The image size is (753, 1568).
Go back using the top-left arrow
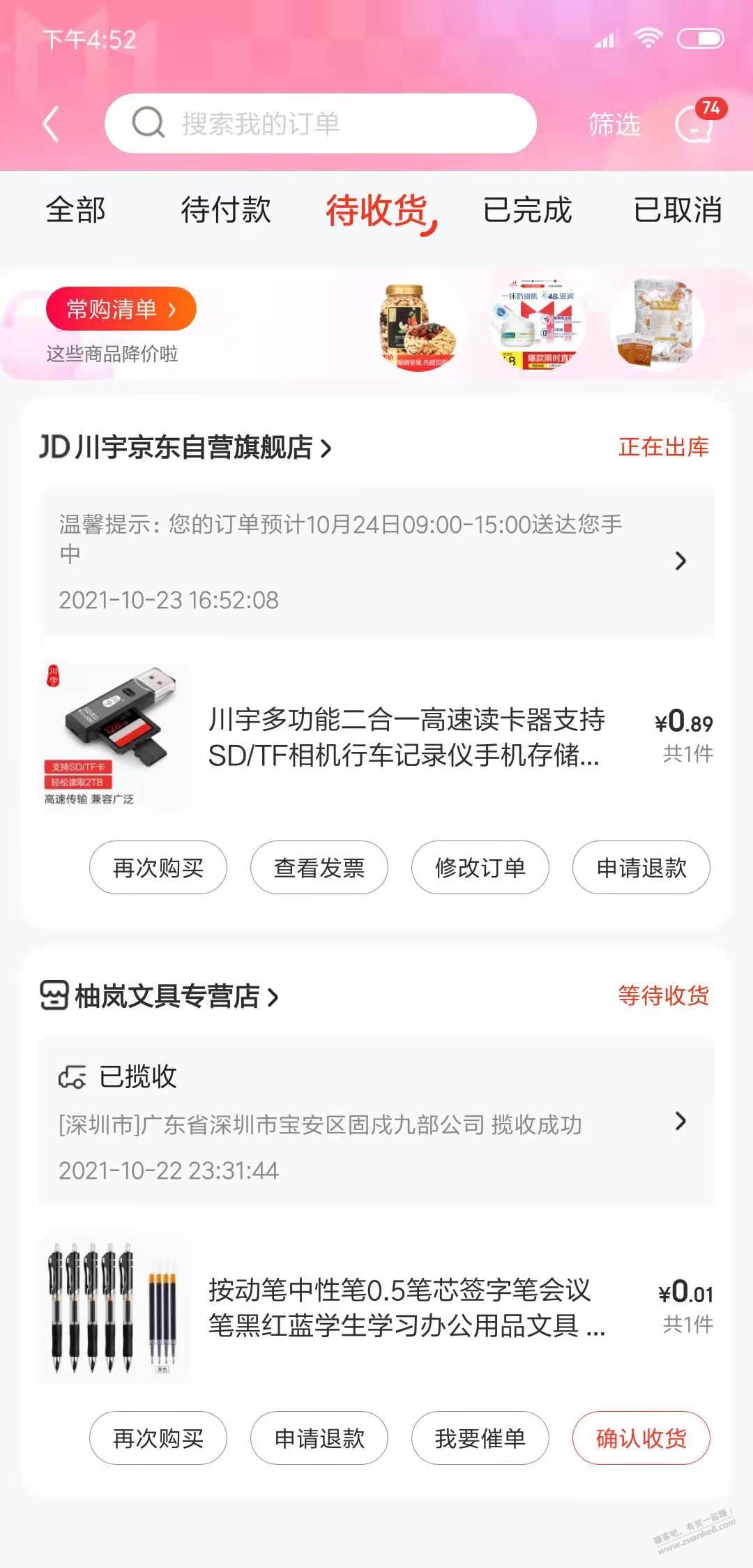[x=52, y=124]
